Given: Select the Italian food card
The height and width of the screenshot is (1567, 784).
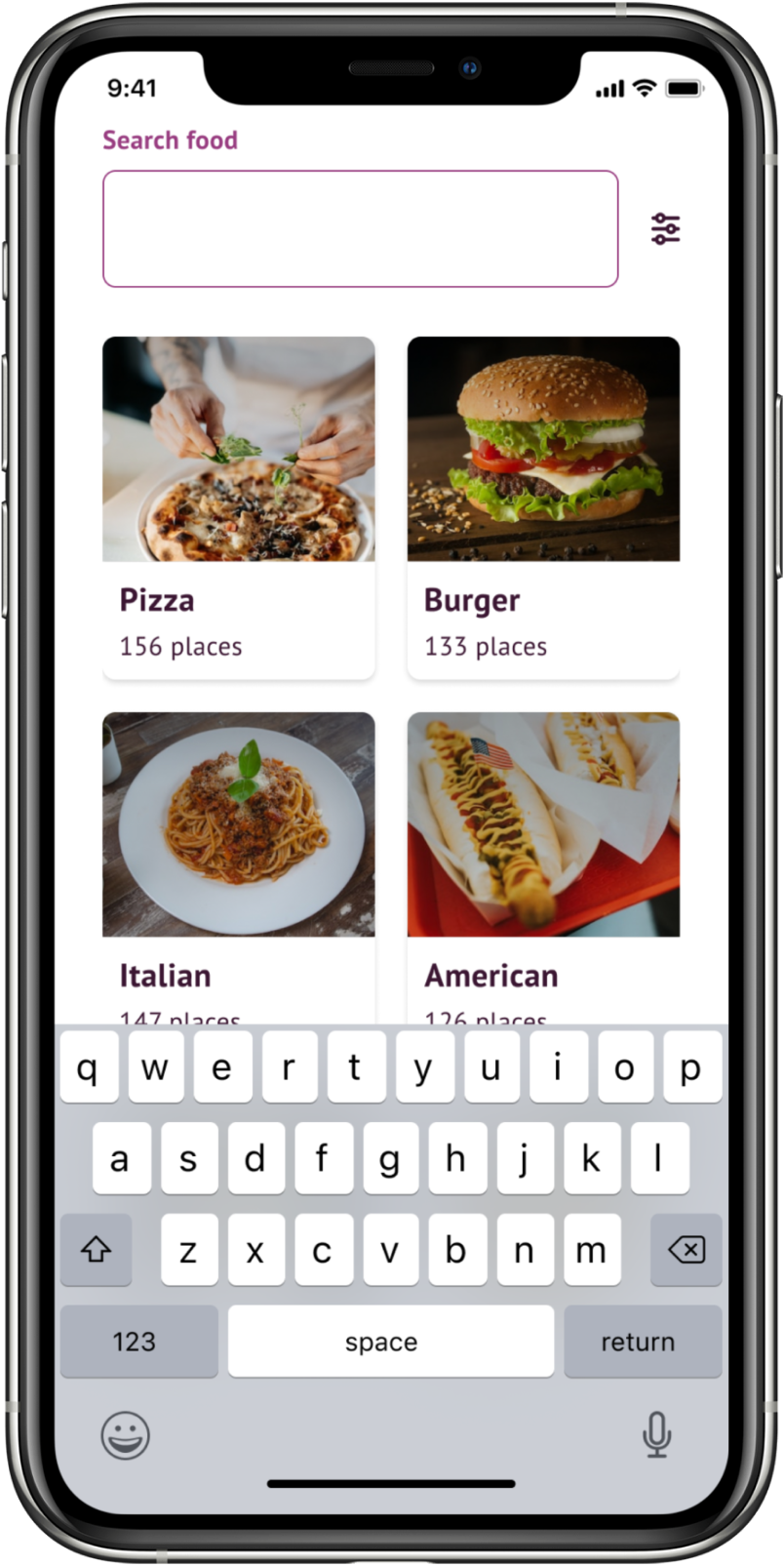Looking at the screenshot, I should [239, 859].
